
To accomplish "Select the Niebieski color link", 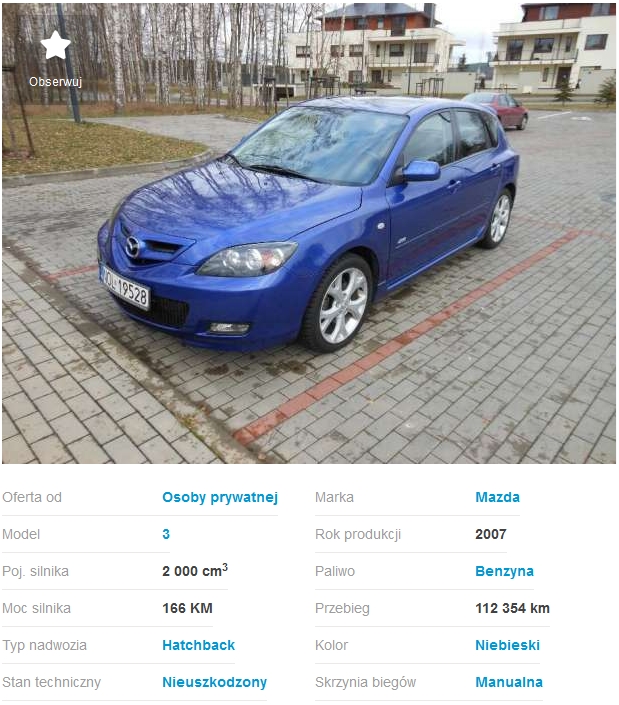I will click(x=507, y=645).
